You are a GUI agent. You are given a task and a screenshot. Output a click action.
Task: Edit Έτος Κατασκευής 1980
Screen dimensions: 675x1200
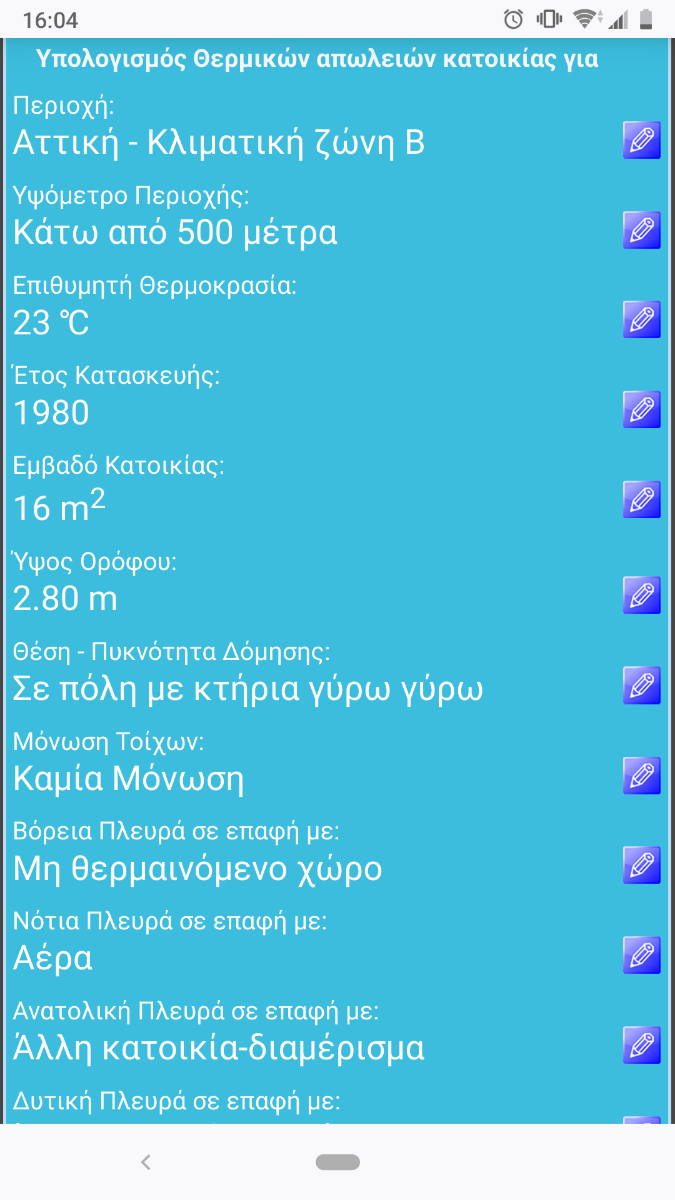(642, 410)
